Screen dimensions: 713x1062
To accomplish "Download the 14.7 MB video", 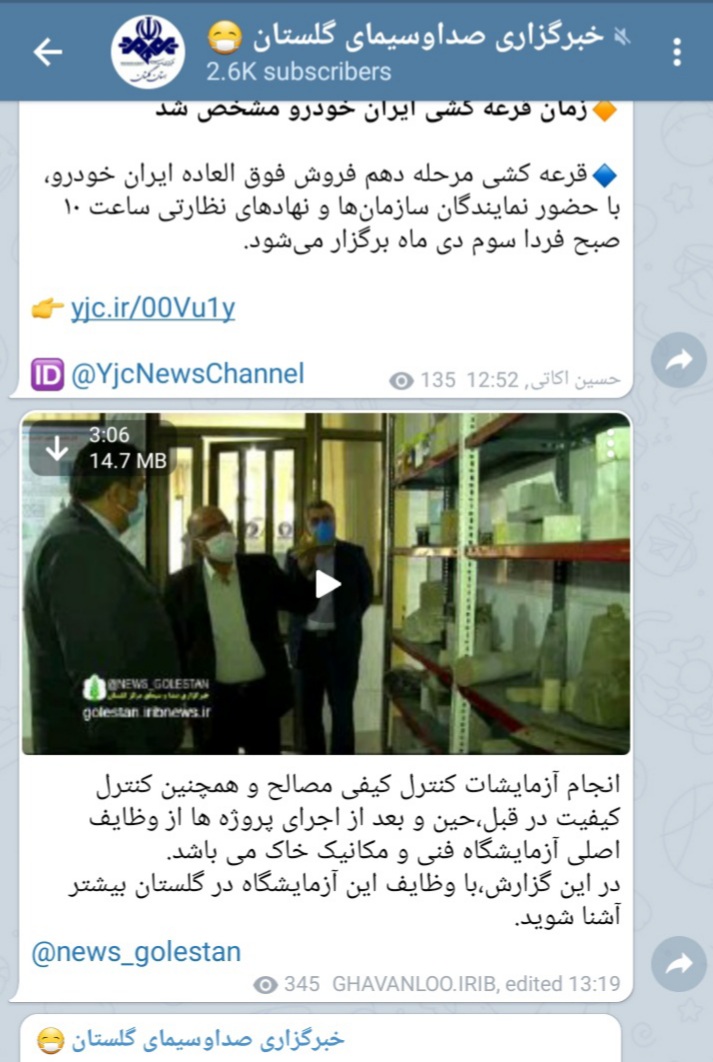I will coord(58,447).
